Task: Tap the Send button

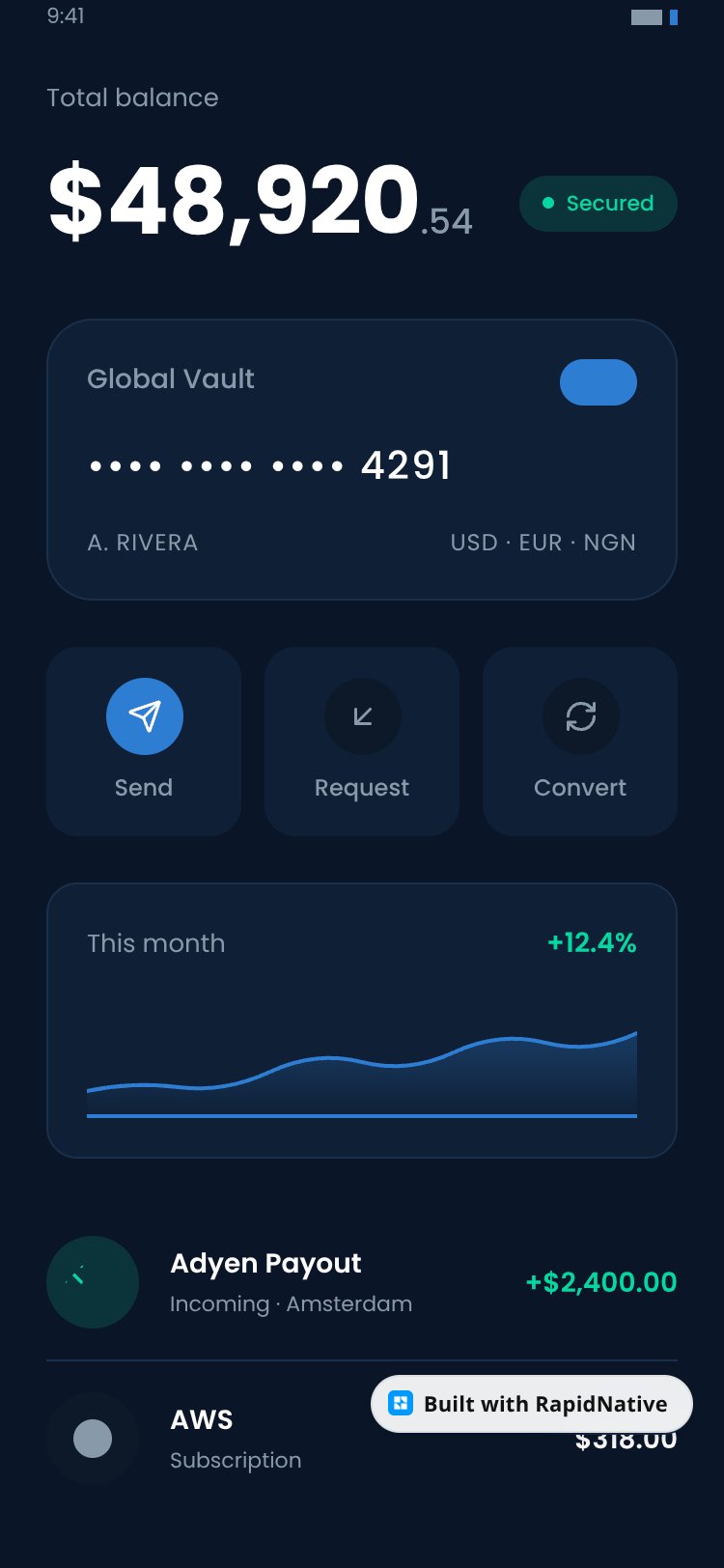Action: [x=144, y=741]
